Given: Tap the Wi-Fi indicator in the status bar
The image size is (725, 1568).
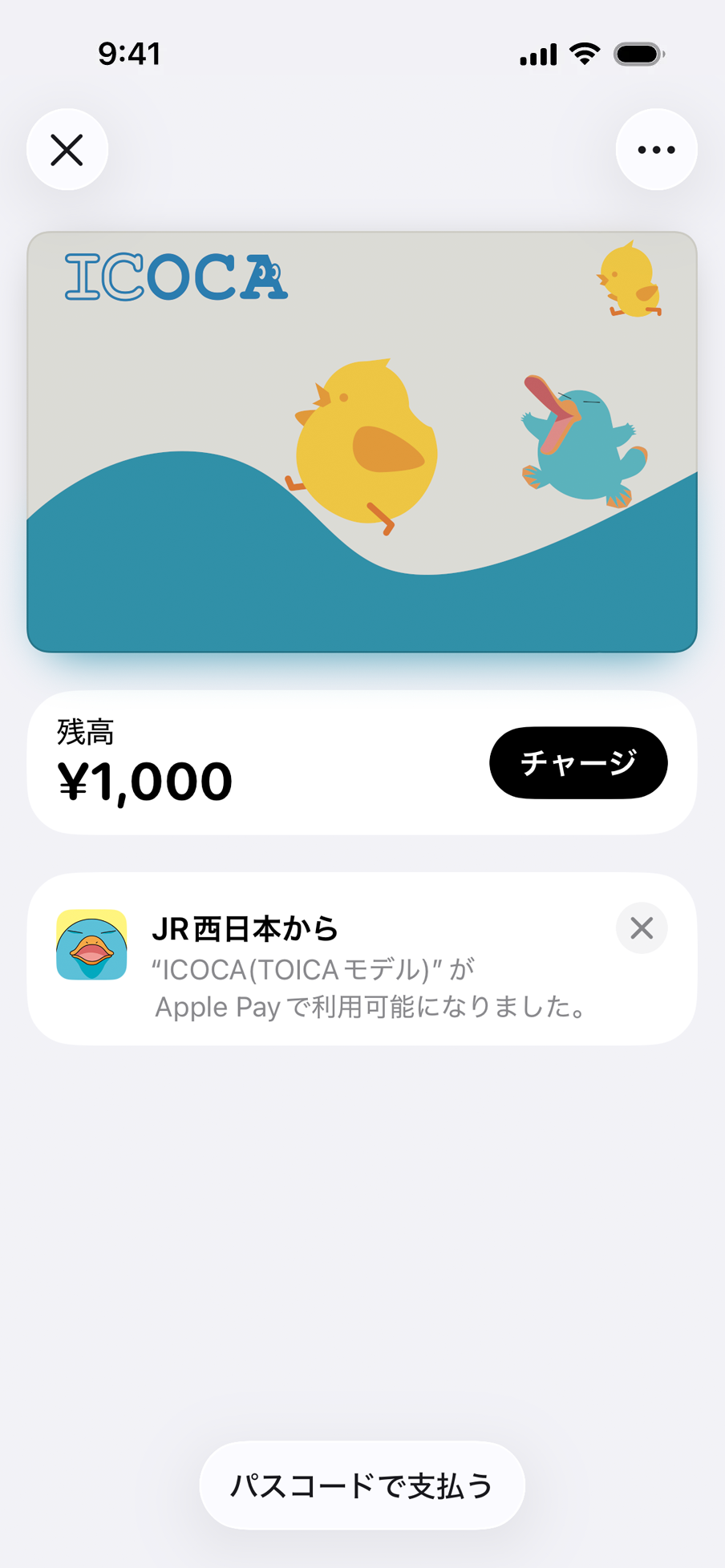Looking at the screenshot, I should click(584, 54).
